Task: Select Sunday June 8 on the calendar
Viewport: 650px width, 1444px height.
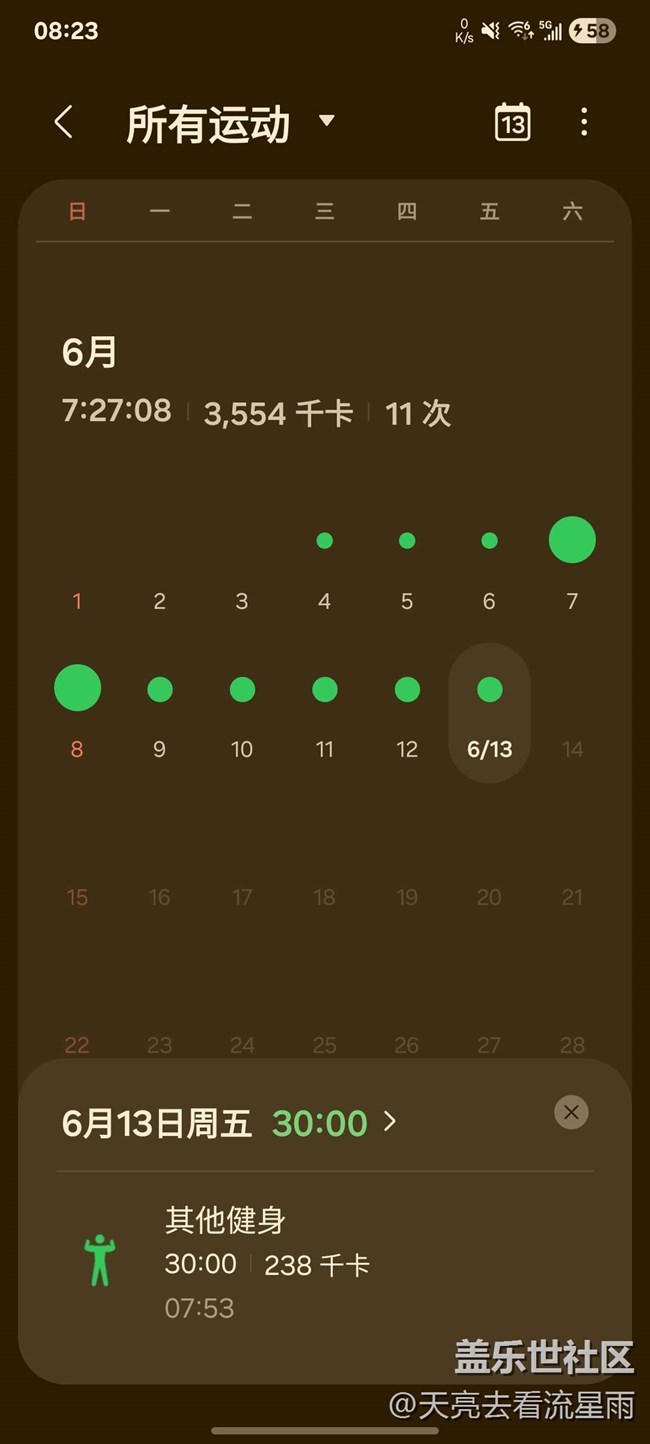Action: (77, 713)
